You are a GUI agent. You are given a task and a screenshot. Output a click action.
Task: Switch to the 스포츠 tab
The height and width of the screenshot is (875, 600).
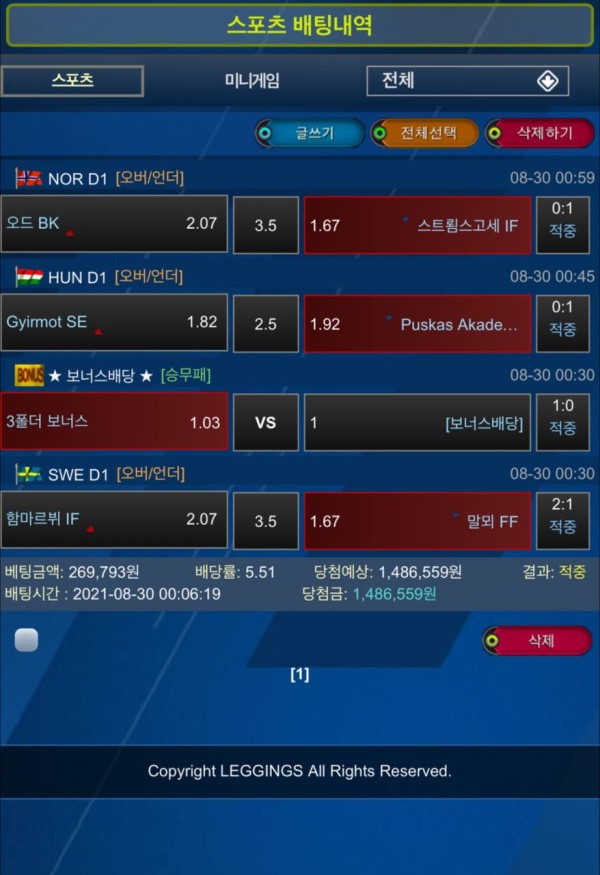72,81
